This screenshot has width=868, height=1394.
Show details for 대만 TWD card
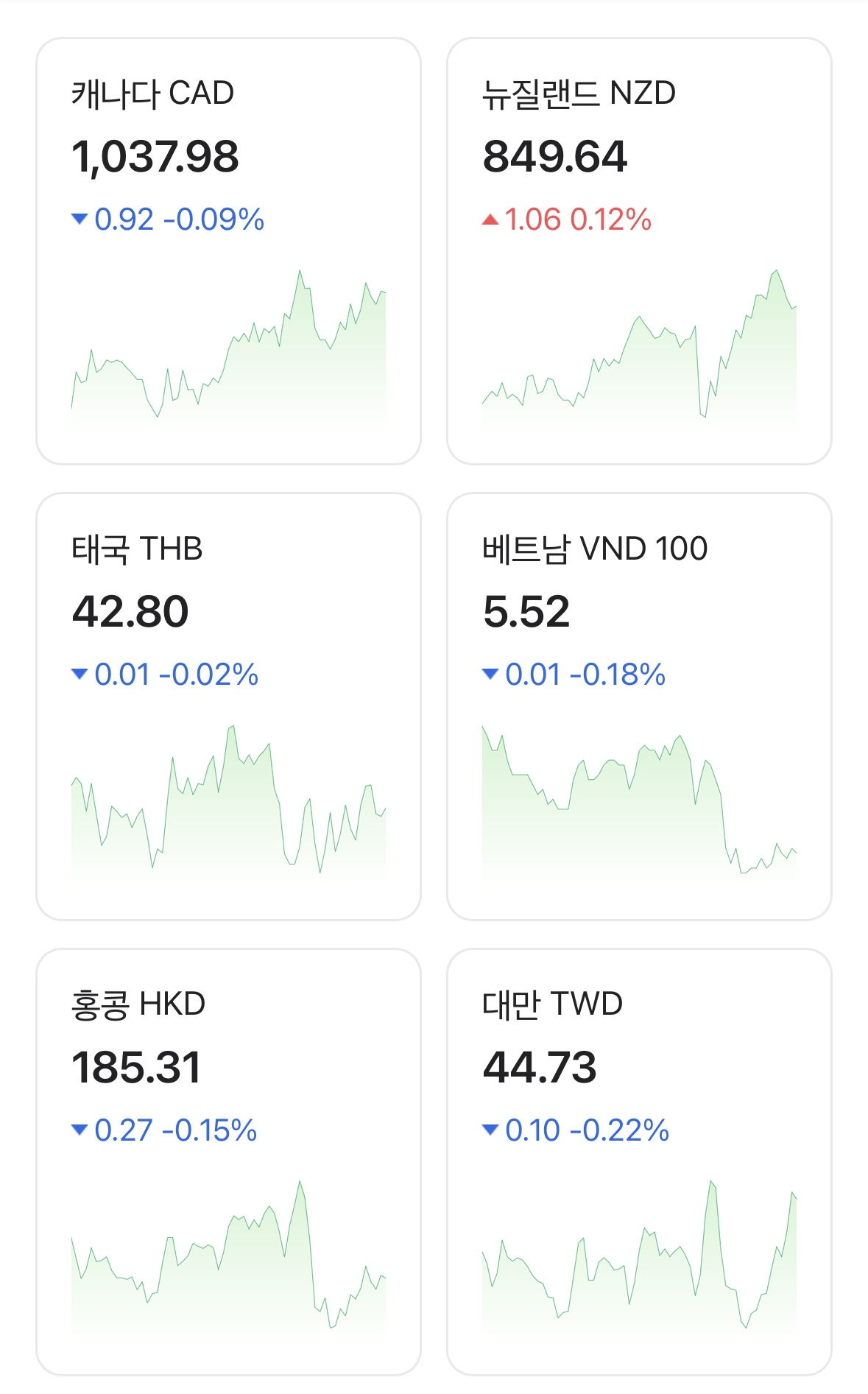click(639, 1161)
